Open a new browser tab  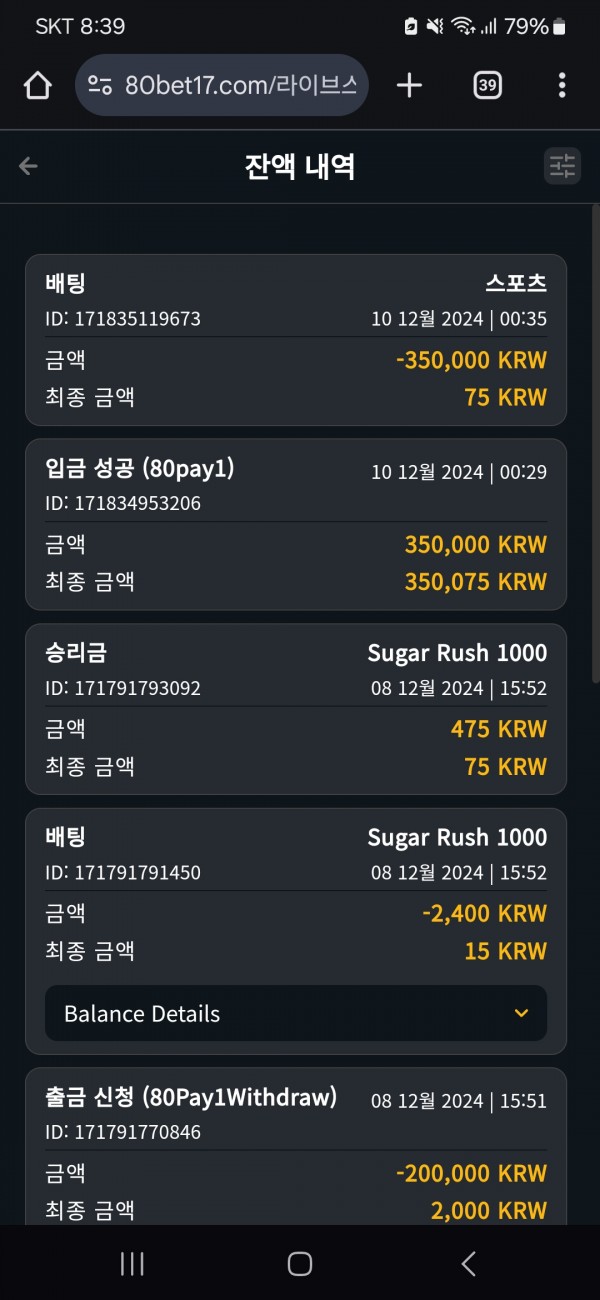pos(409,85)
